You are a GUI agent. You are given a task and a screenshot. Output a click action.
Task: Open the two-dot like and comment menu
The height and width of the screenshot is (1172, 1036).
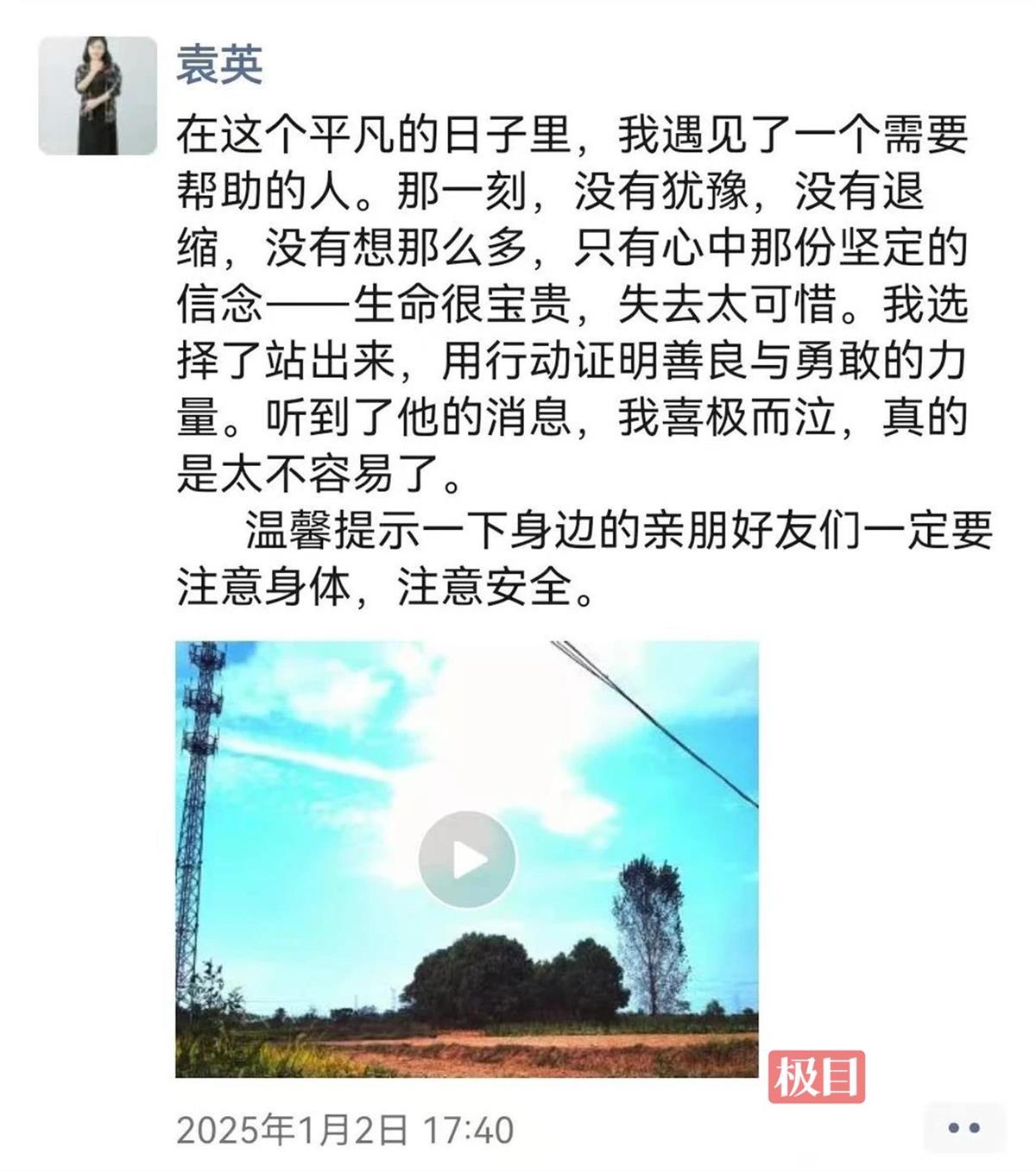[x=963, y=1128]
